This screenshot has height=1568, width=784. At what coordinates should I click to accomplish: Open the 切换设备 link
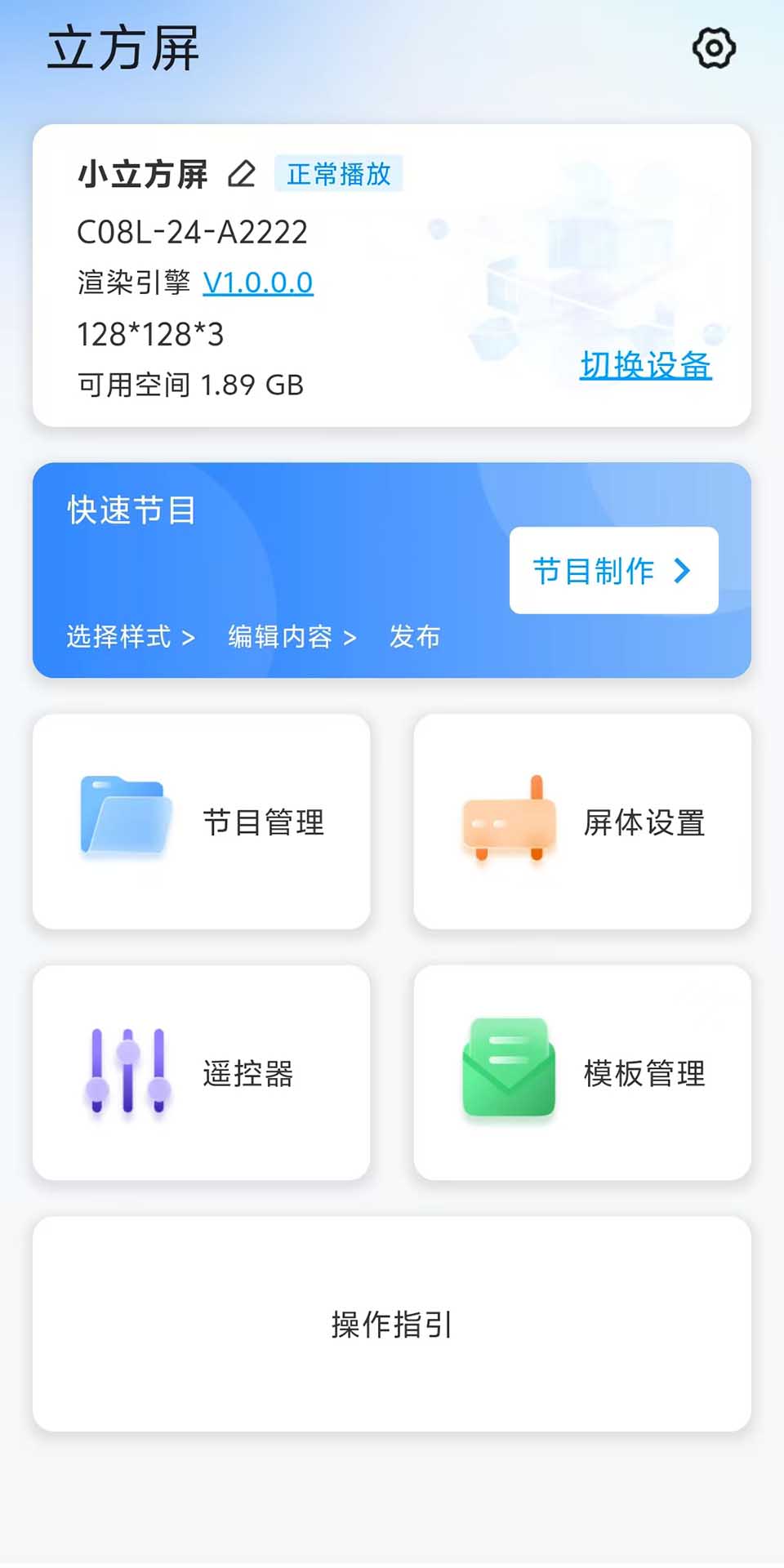(647, 367)
